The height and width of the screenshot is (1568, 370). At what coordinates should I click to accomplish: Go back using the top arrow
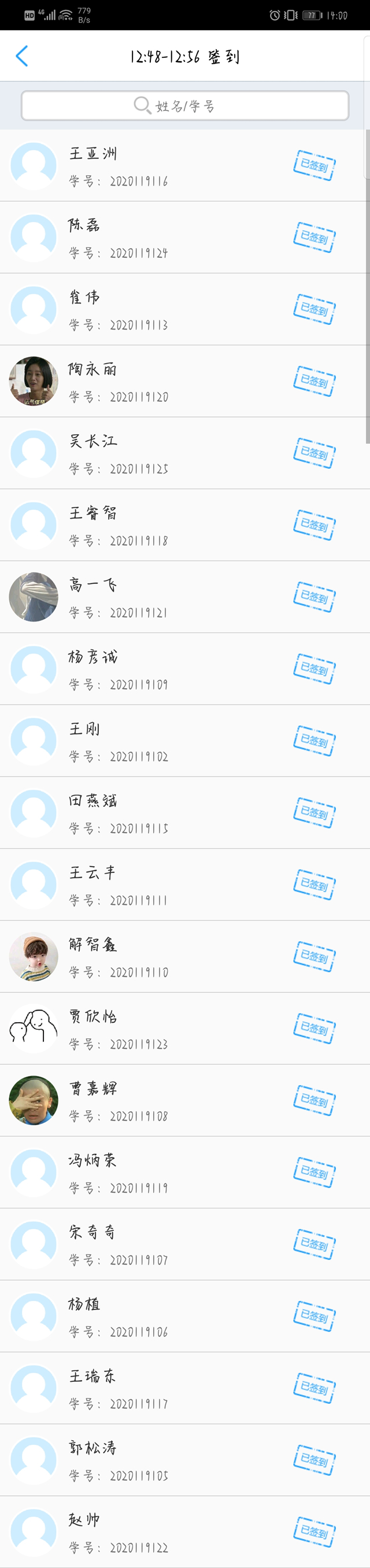tap(22, 56)
